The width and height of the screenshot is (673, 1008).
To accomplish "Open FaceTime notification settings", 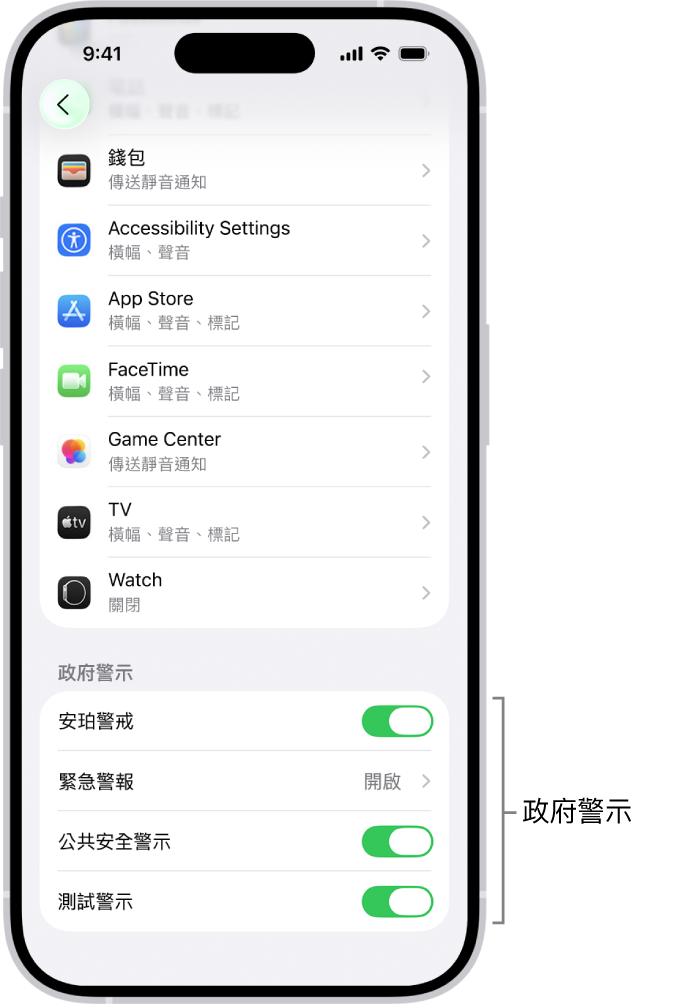I will point(244,381).
